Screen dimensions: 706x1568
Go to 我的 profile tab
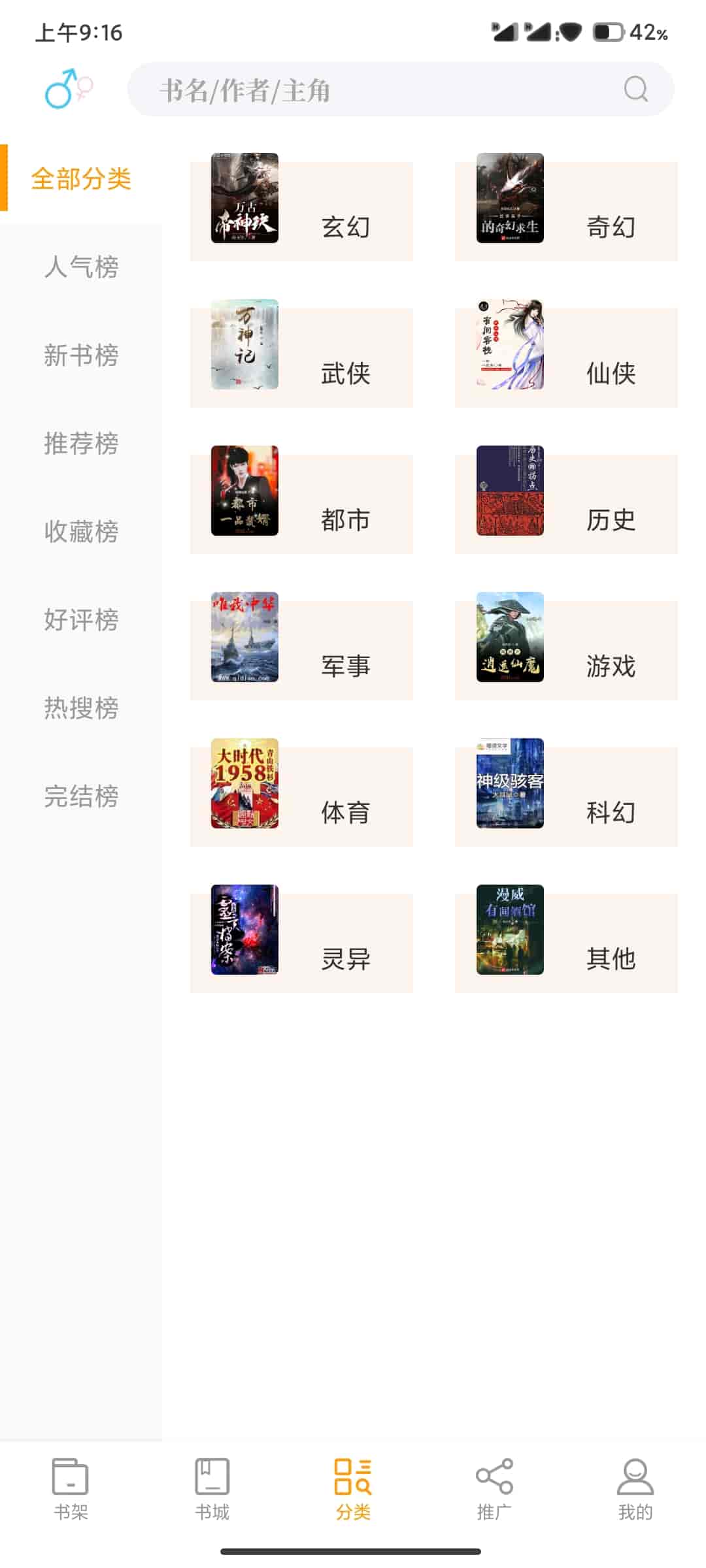click(635, 1490)
